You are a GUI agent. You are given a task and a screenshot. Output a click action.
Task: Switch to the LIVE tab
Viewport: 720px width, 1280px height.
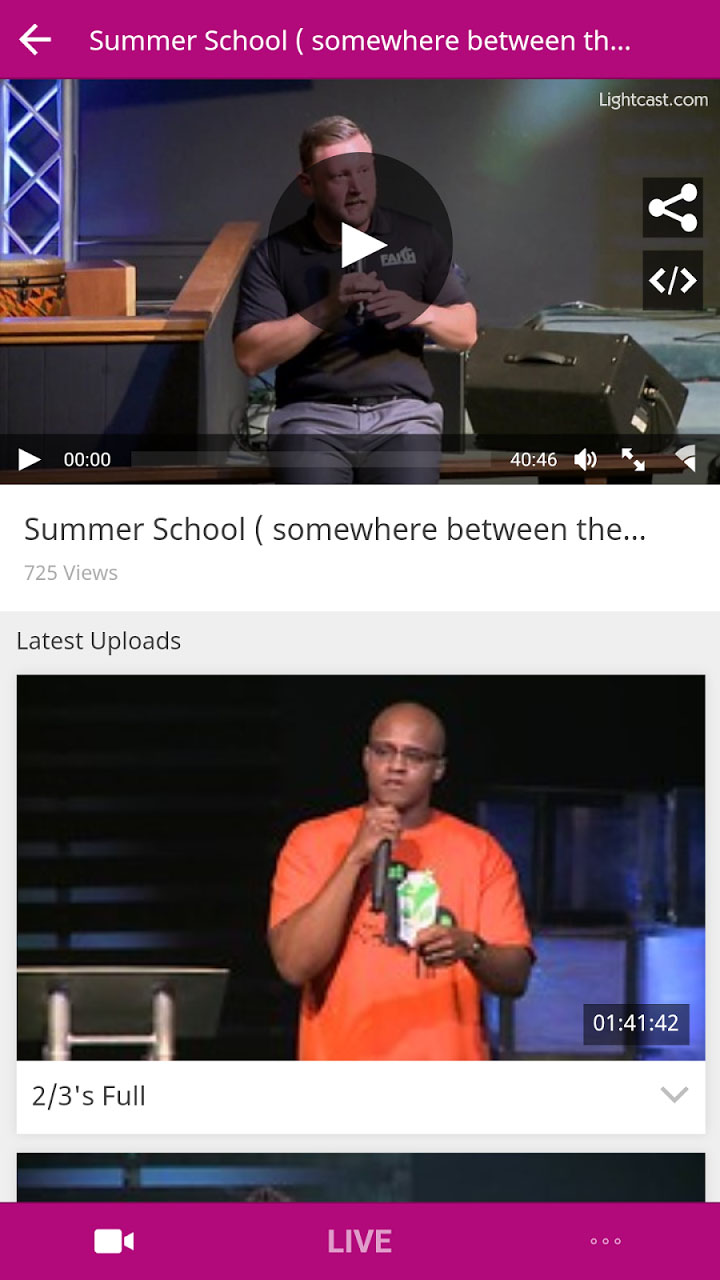[360, 1241]
